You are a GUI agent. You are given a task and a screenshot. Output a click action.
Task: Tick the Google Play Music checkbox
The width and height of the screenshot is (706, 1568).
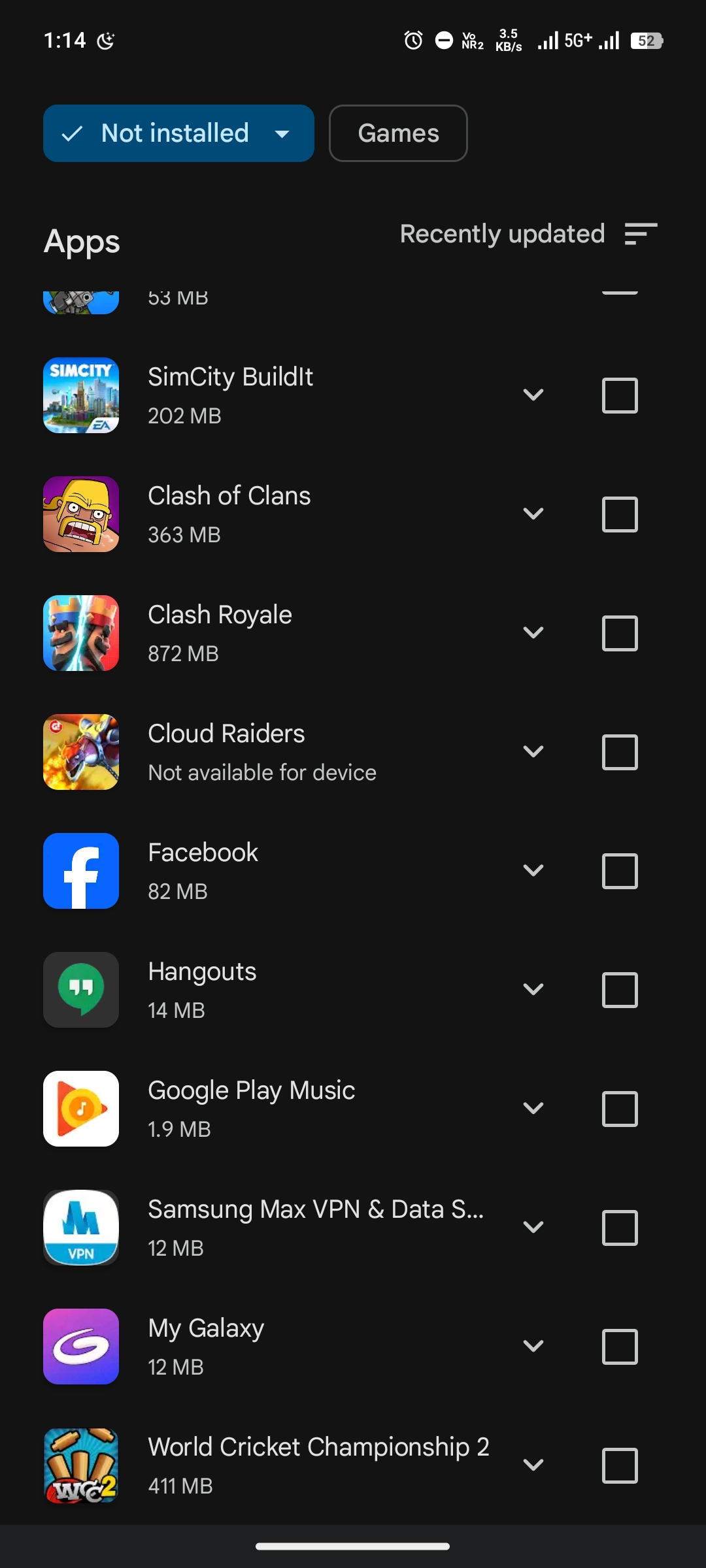pos(619,1109)
